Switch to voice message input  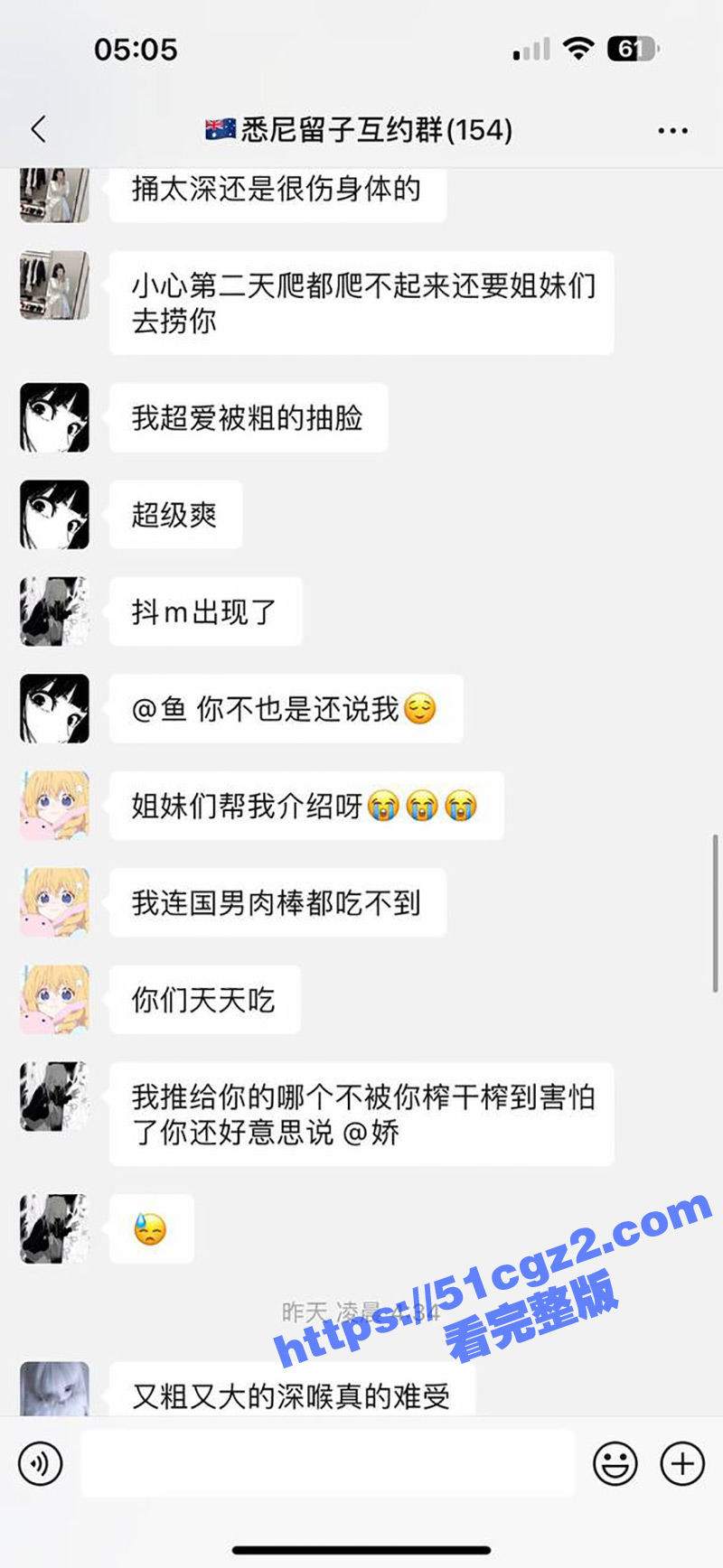pyautogui.click(x=41, y=1463)
